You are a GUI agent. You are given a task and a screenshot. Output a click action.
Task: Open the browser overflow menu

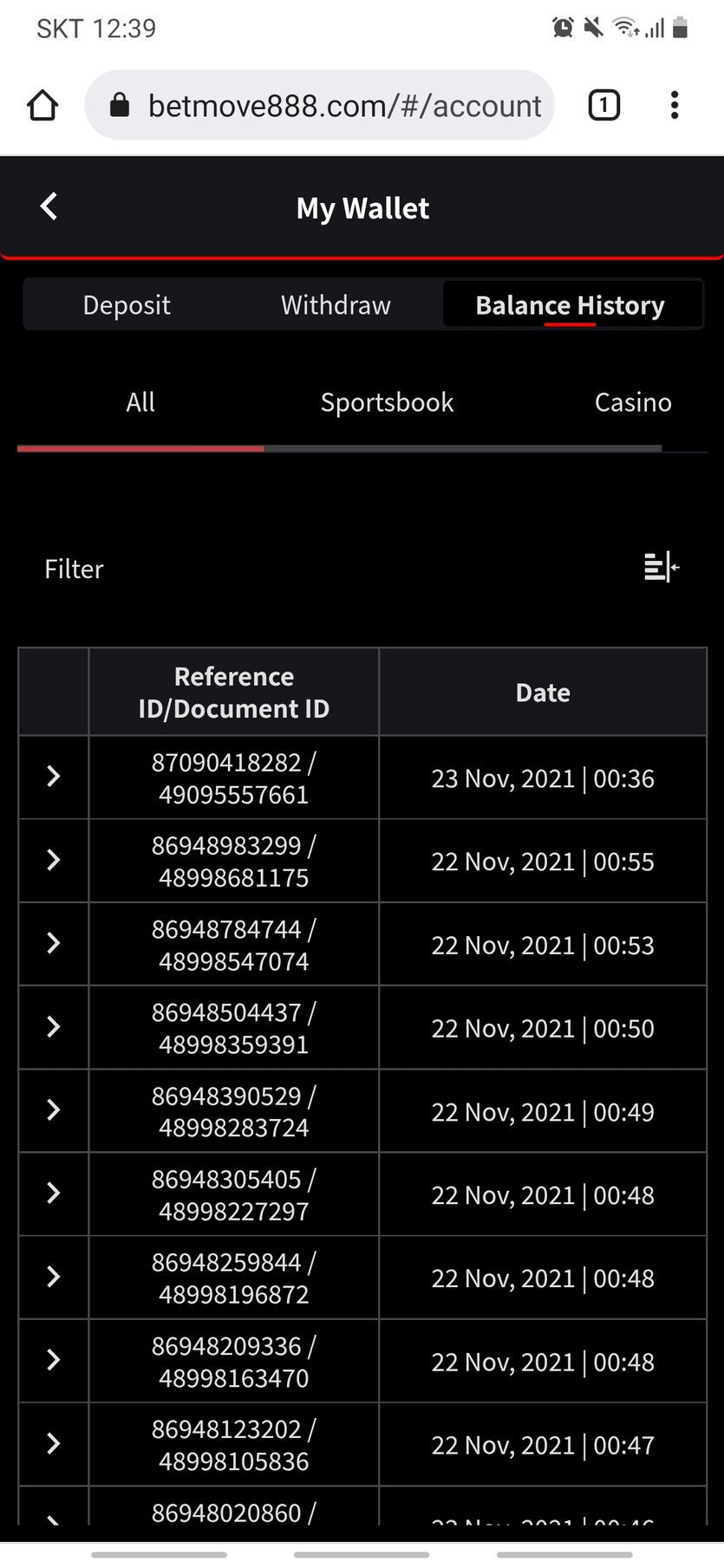[675, 106]
